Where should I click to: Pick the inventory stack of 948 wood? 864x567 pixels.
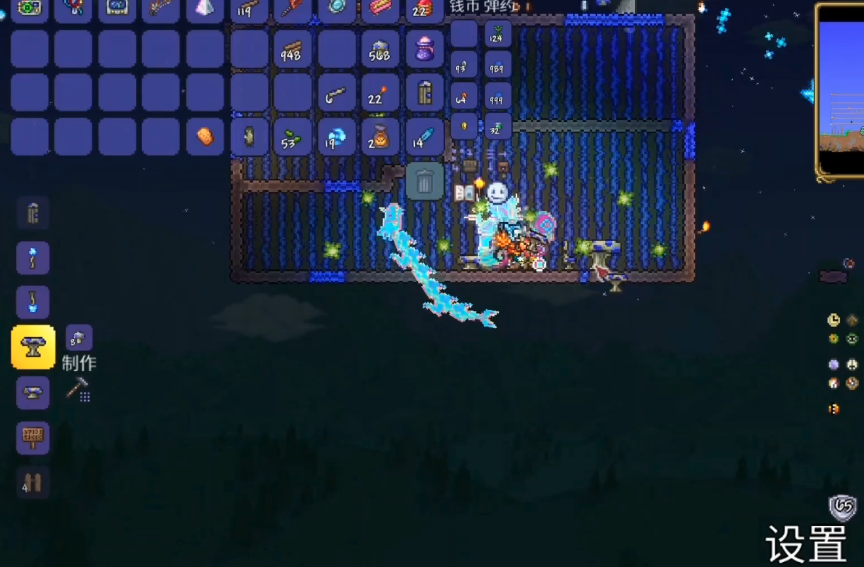click(x=293, y=49)
